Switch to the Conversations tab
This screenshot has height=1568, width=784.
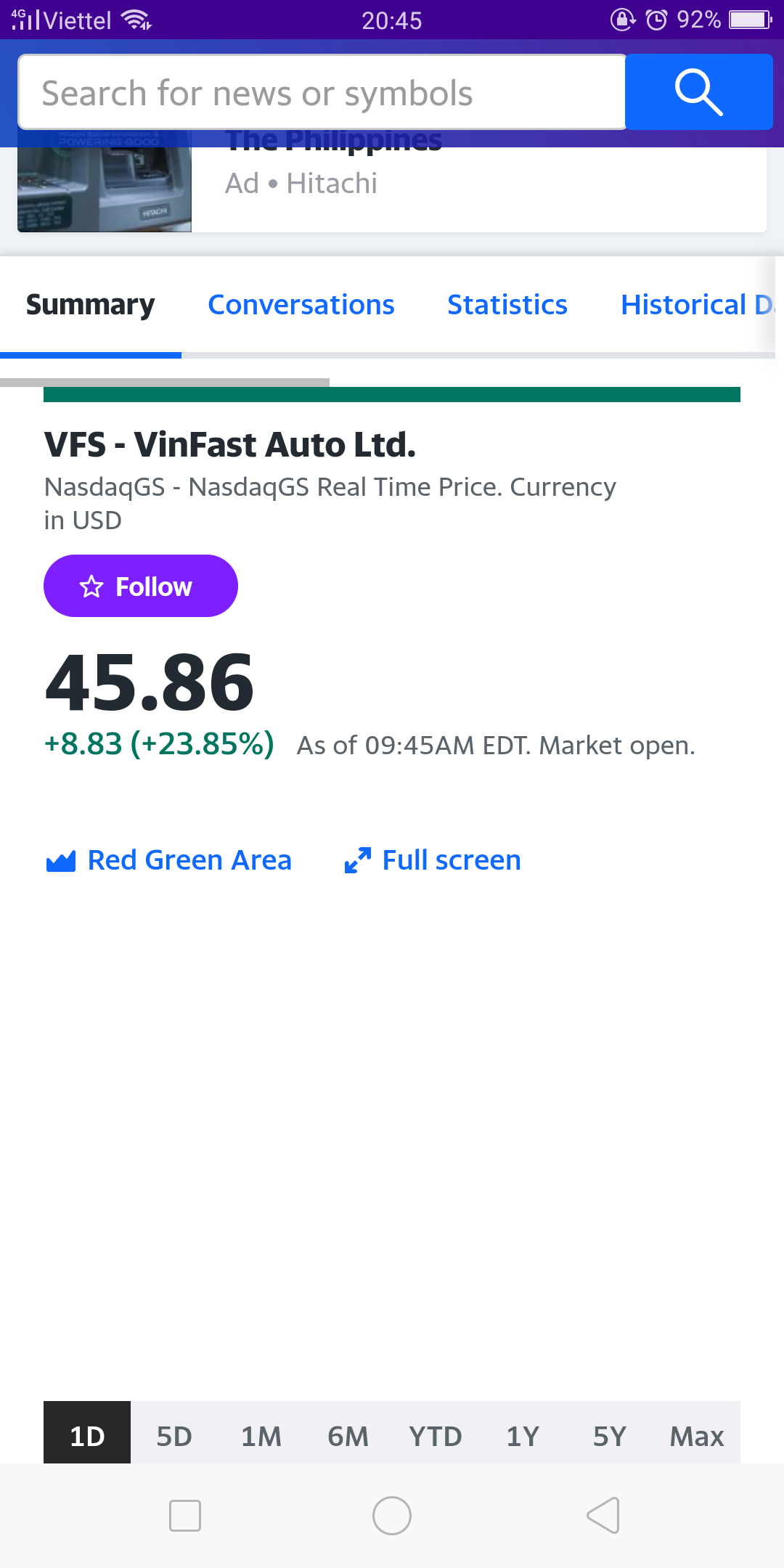coord(301,305)
